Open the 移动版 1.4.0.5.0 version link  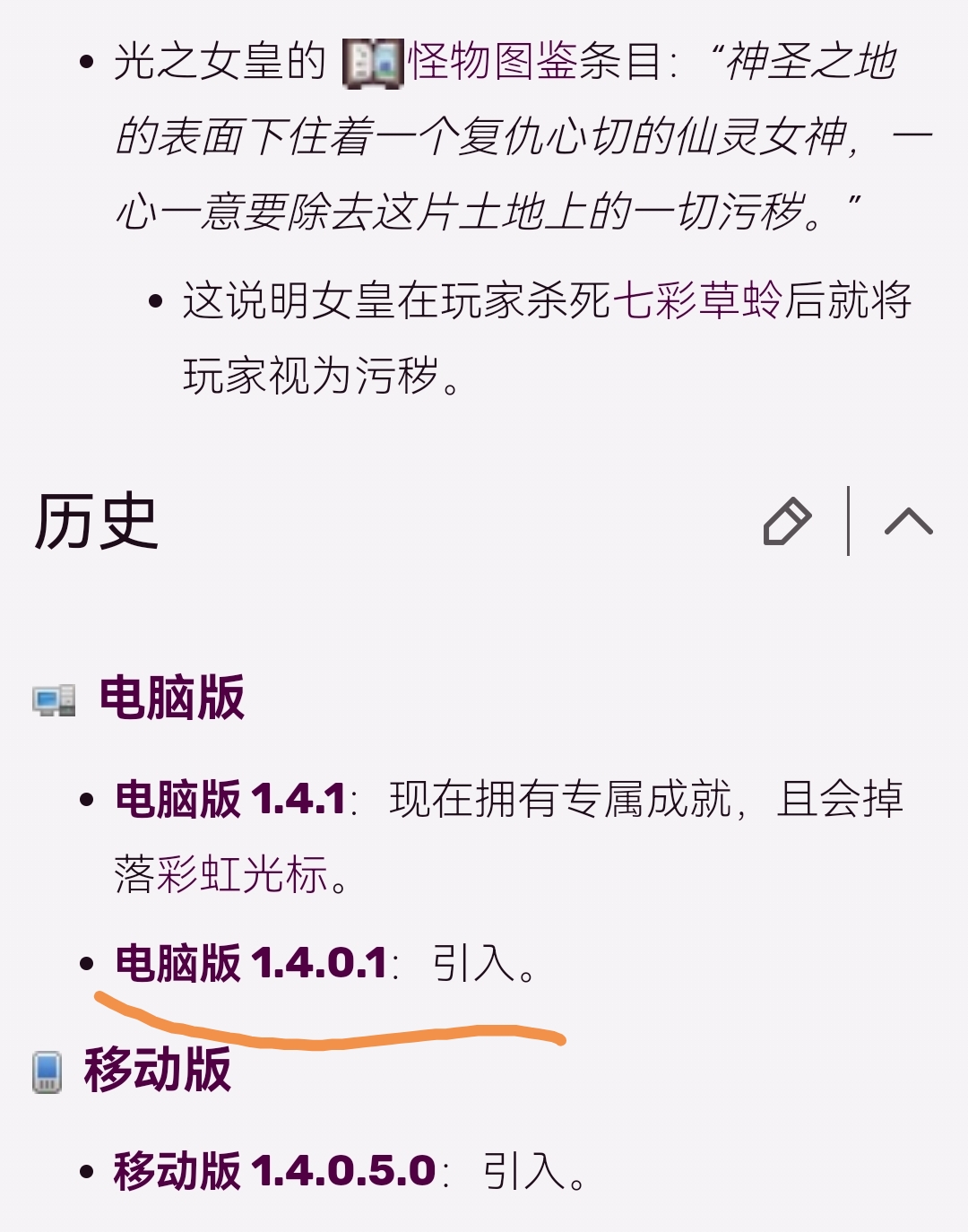(x=274, y=1171)
